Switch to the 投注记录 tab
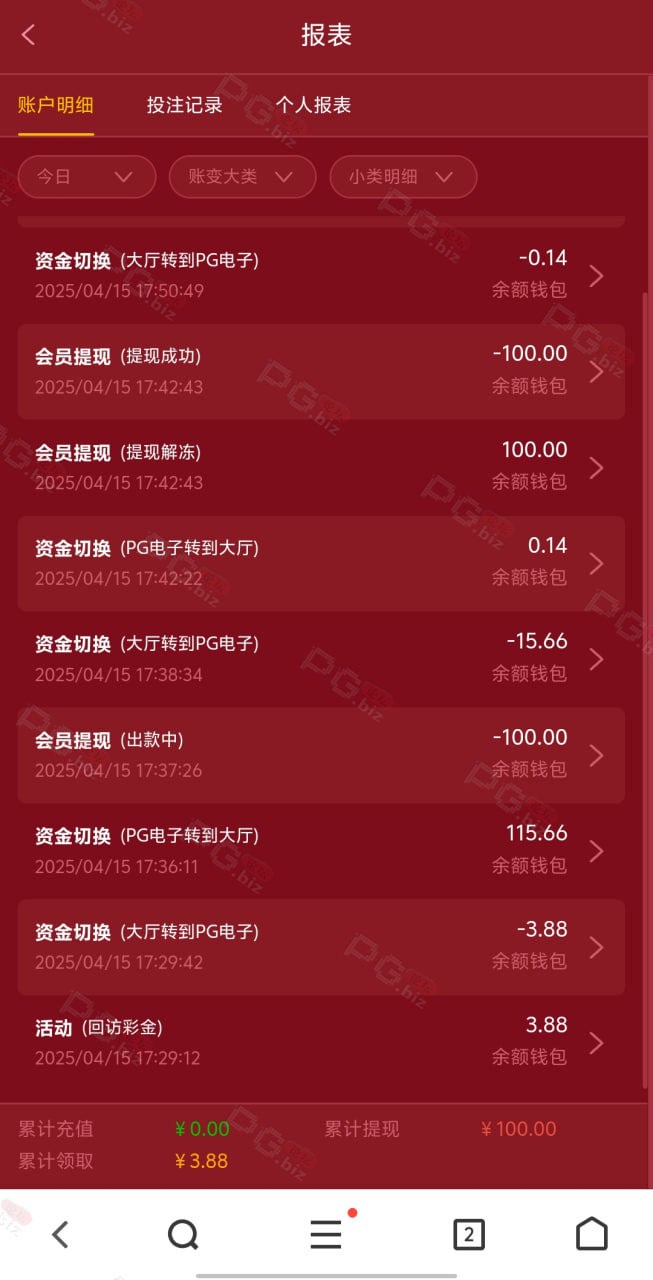Image resolution: width=653 pixels, height=1280 pixels. (x=184, y=105)
